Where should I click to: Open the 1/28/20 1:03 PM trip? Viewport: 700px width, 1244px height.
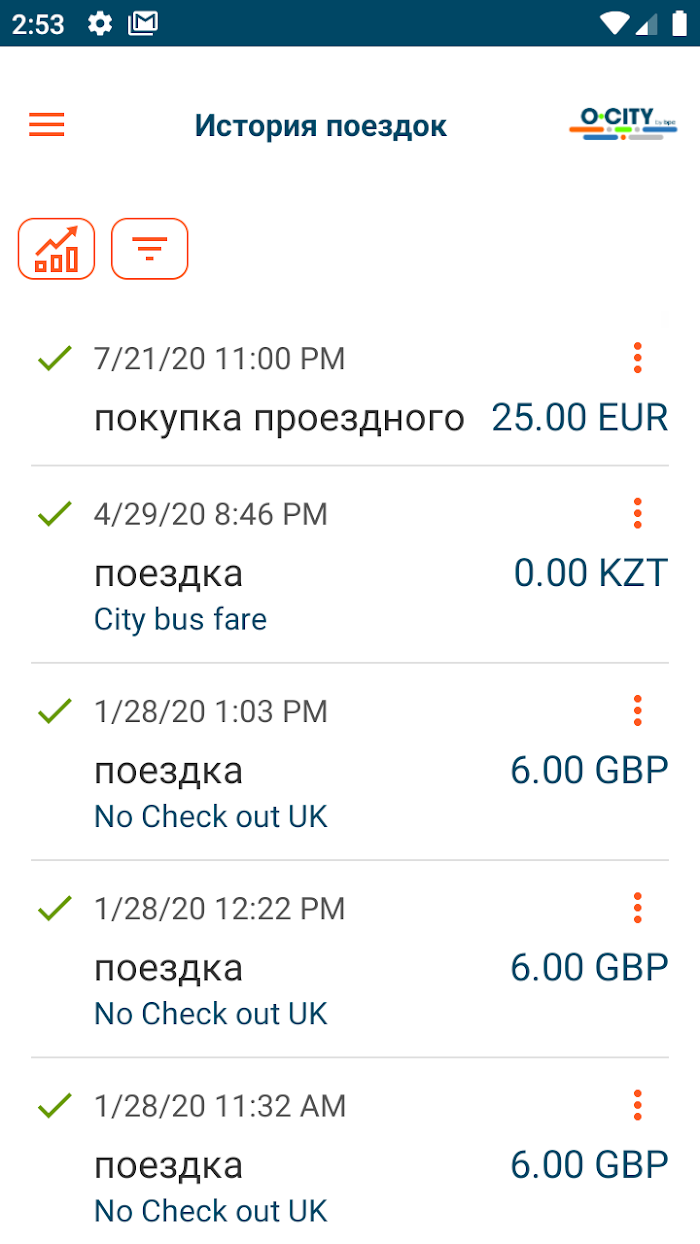(350, 762)
